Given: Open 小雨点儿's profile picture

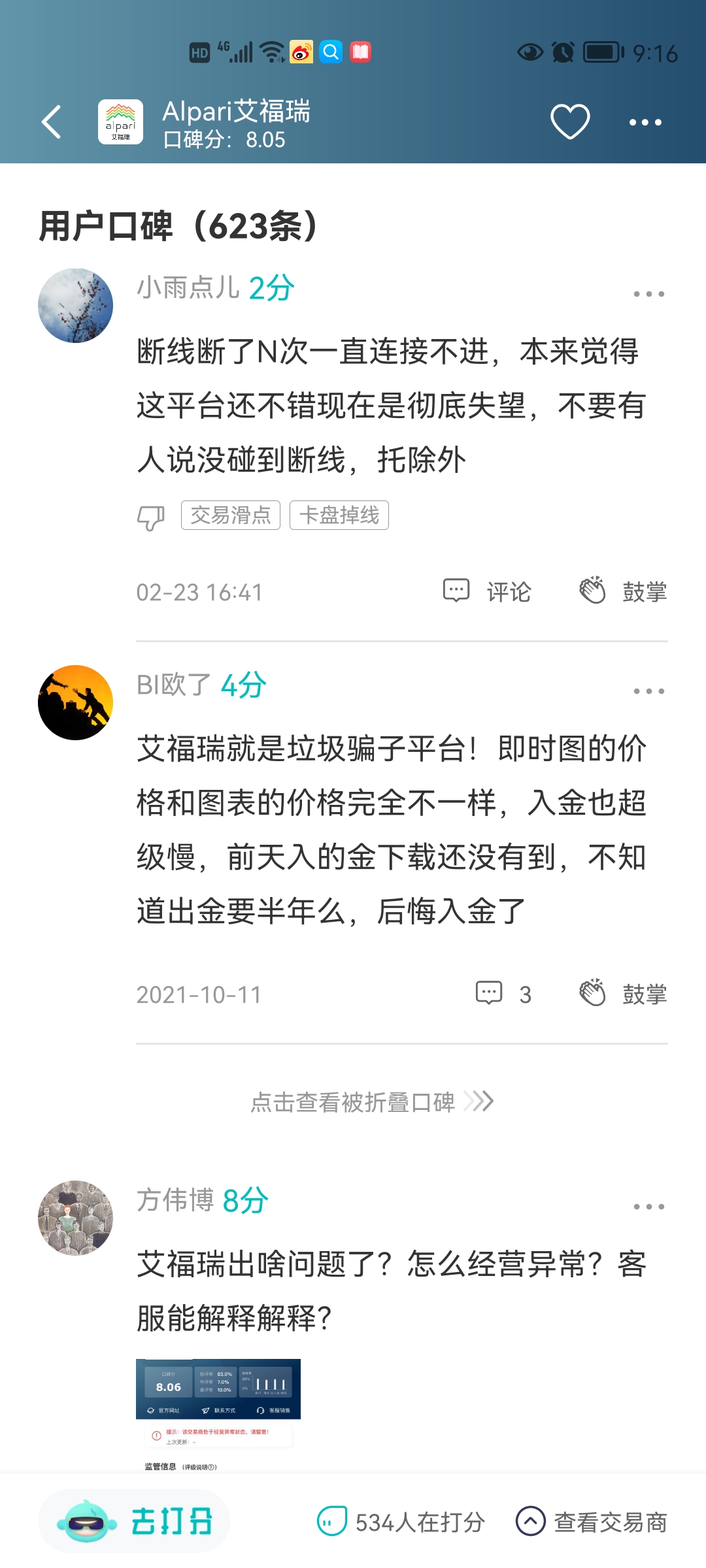Looking at the screenshot, I should (76, 306).
